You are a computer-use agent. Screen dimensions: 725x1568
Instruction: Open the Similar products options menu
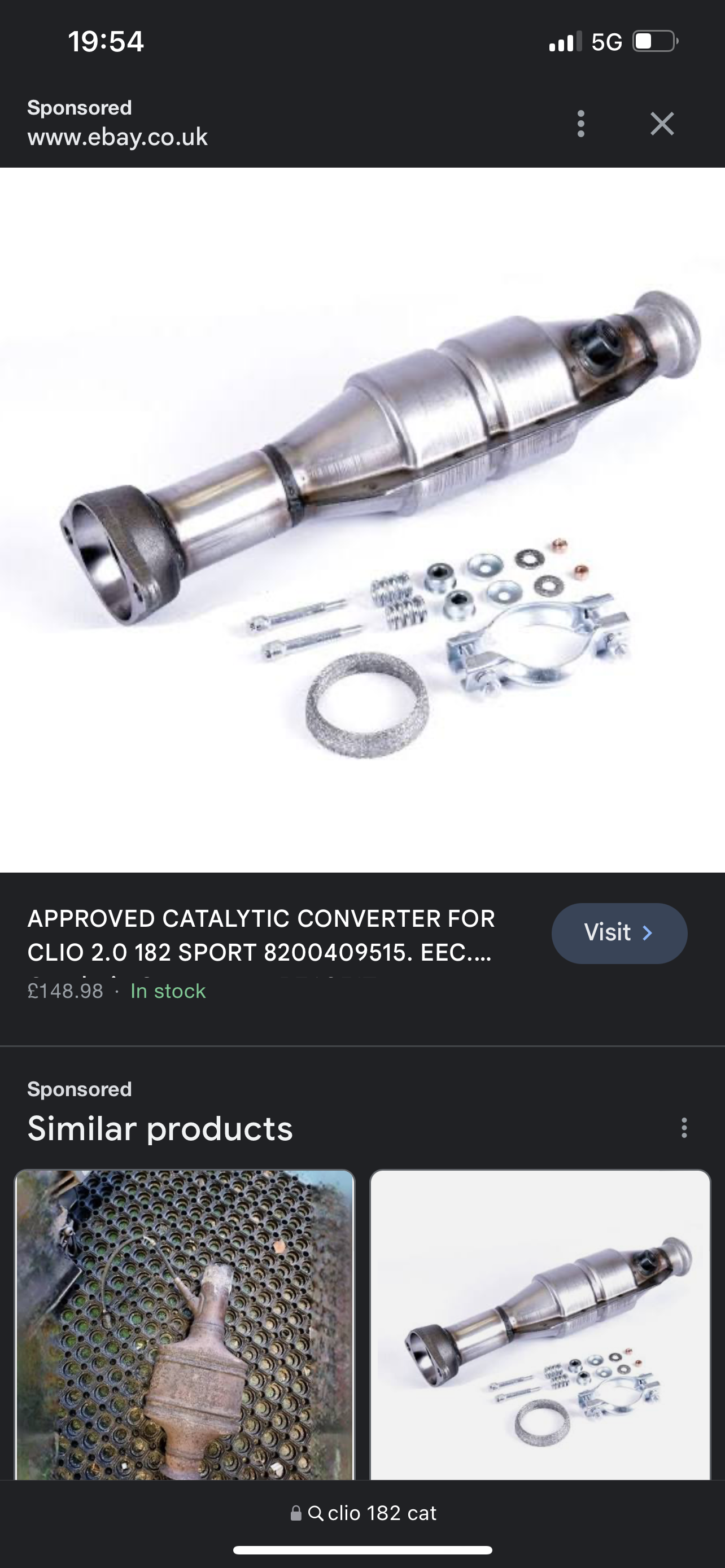click(684, 1128)
